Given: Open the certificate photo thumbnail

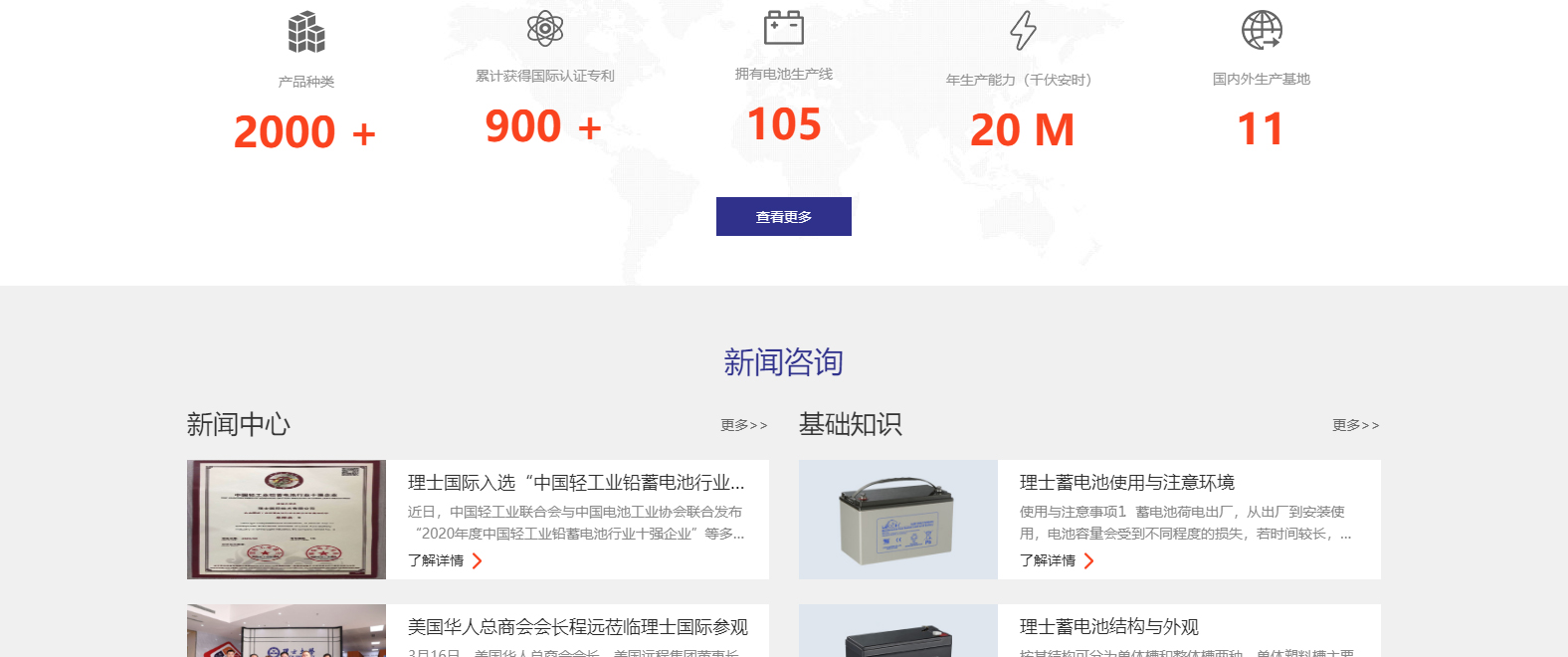Looking at the screenshot, I should coord(287,520).
